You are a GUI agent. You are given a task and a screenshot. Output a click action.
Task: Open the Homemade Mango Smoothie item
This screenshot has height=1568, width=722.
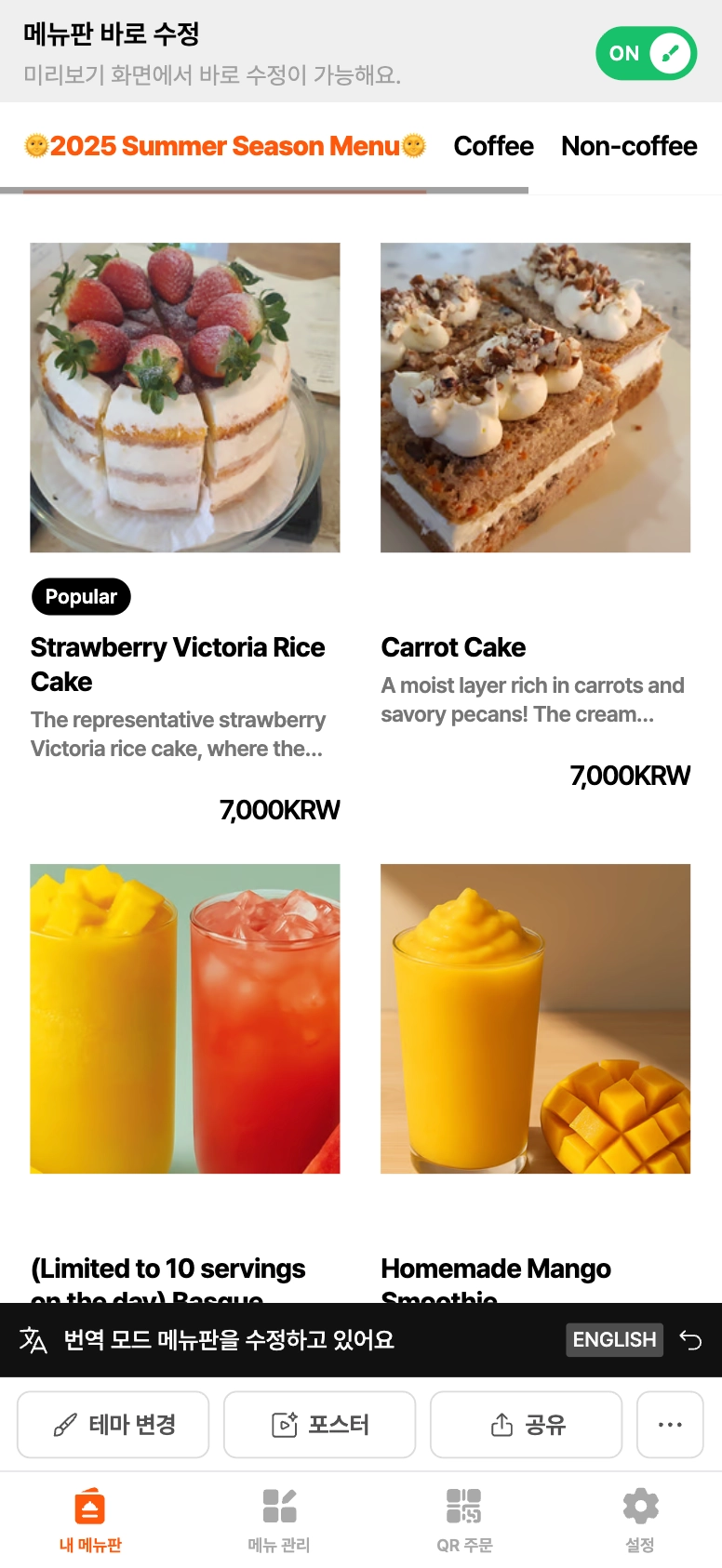(x=535, y=1018)
